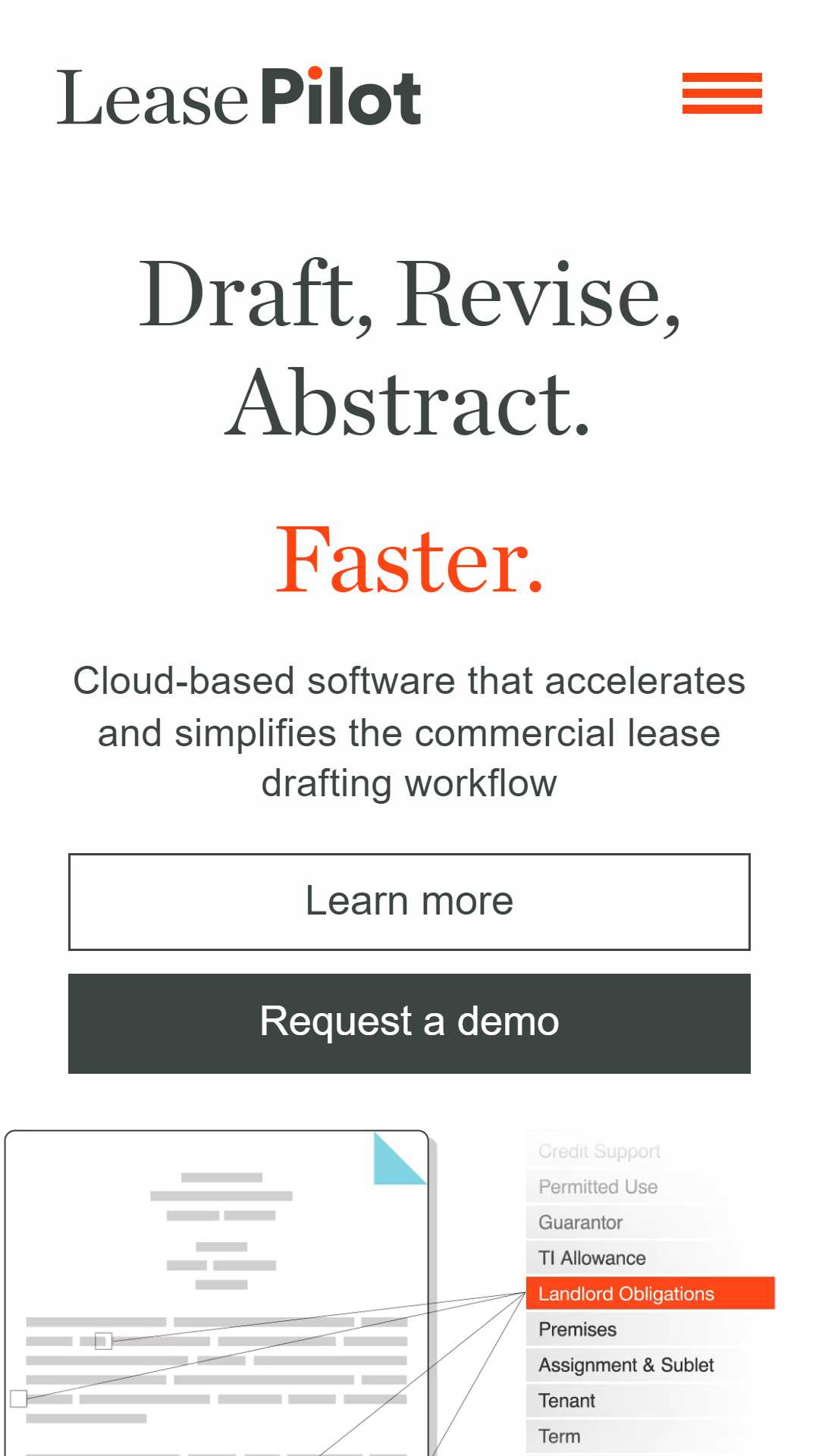Image resolution: width=819 pixels, height=1456 pixels.
Task: Open the hamburger navigation menu
Action: pos(722,93)
